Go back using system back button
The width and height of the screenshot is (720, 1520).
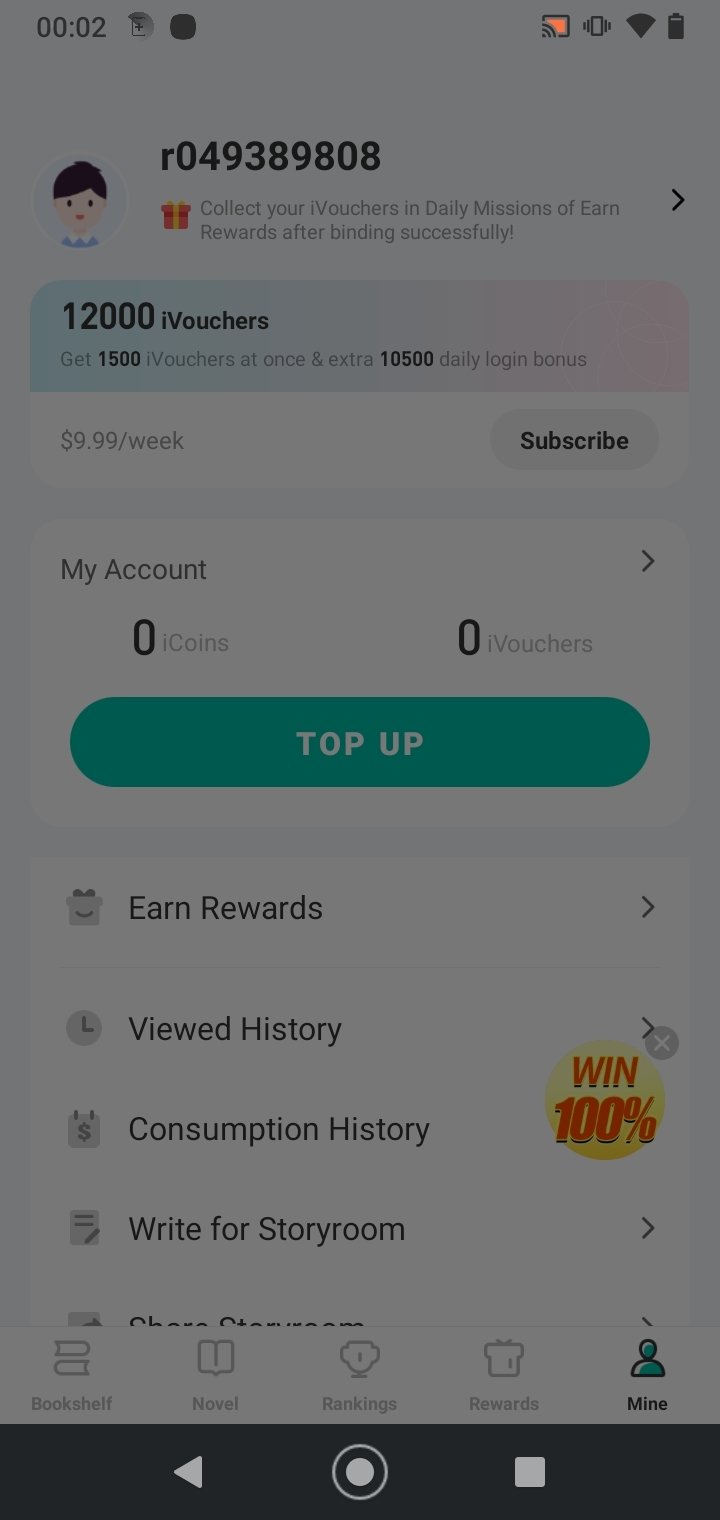188,1472
